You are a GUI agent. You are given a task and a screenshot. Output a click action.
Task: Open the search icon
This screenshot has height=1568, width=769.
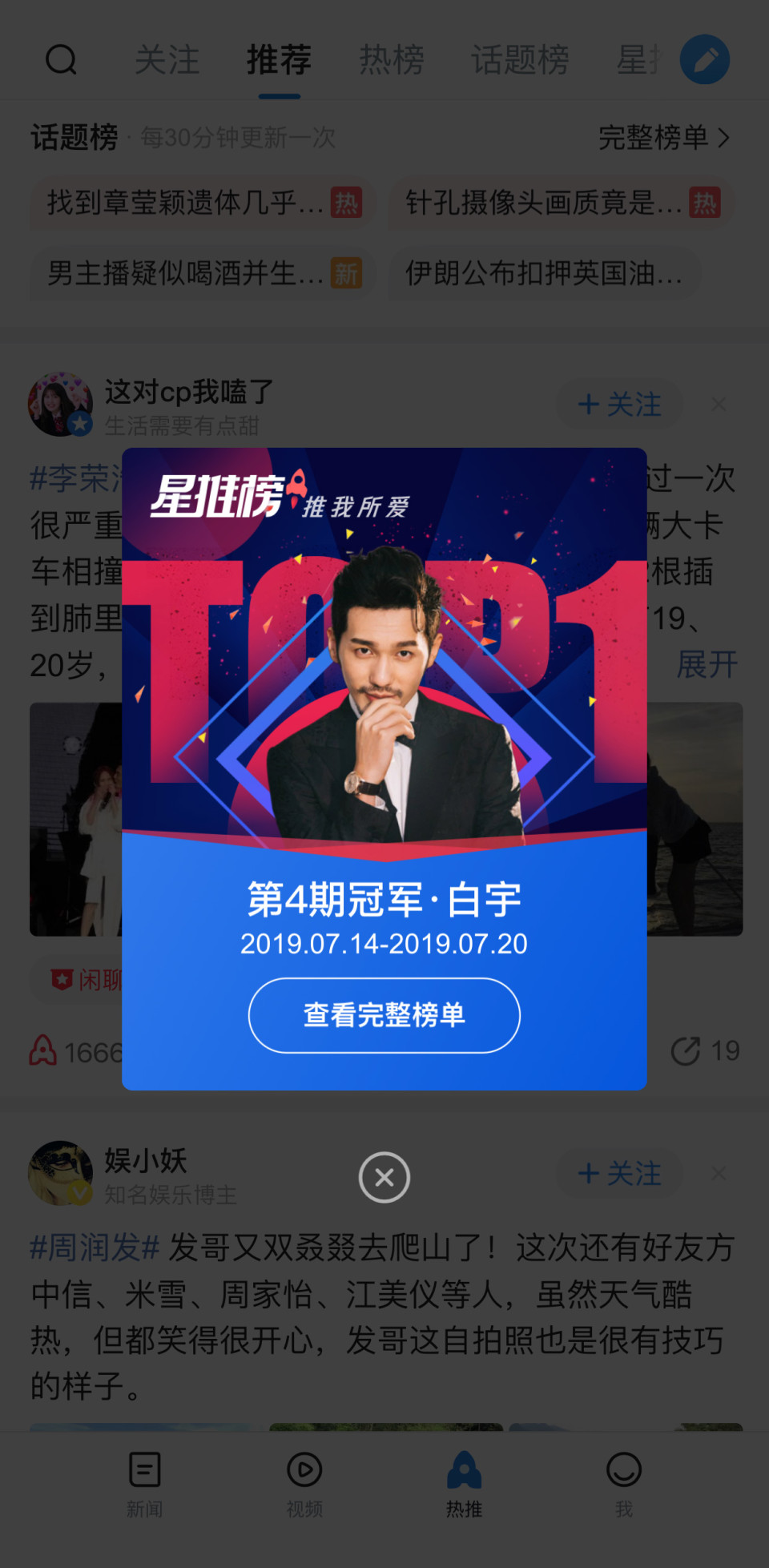pos(61,59)
